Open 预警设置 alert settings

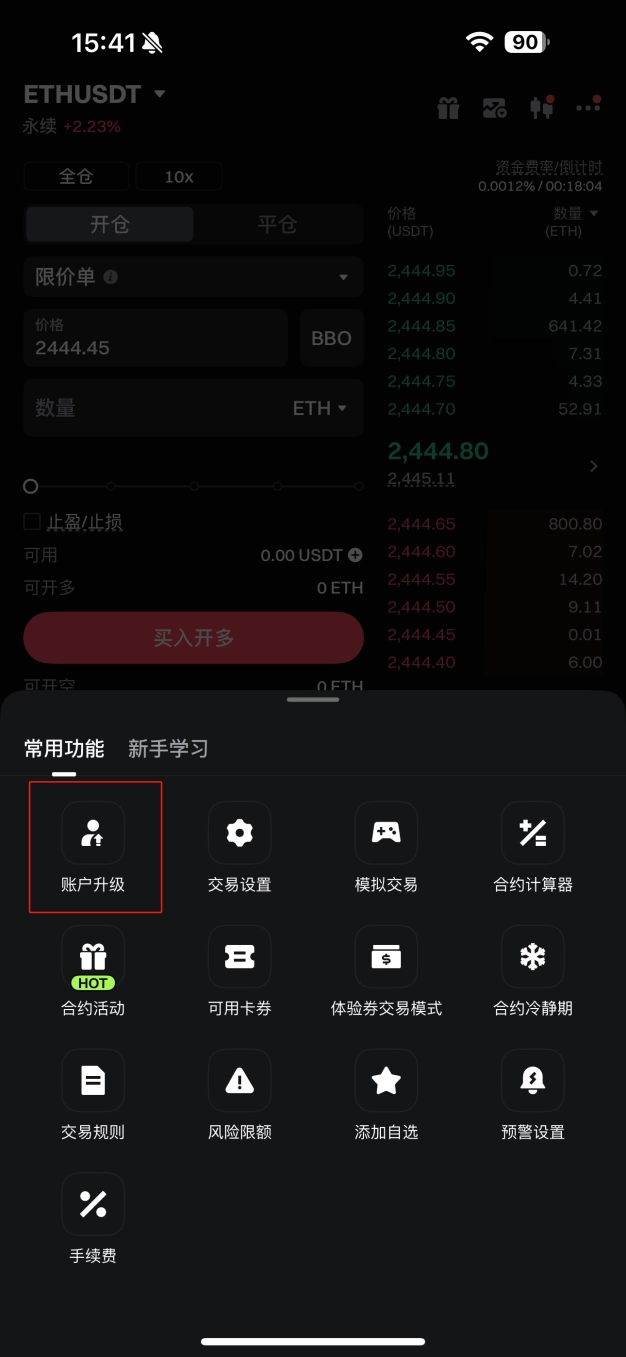(x=533, y=1081)
